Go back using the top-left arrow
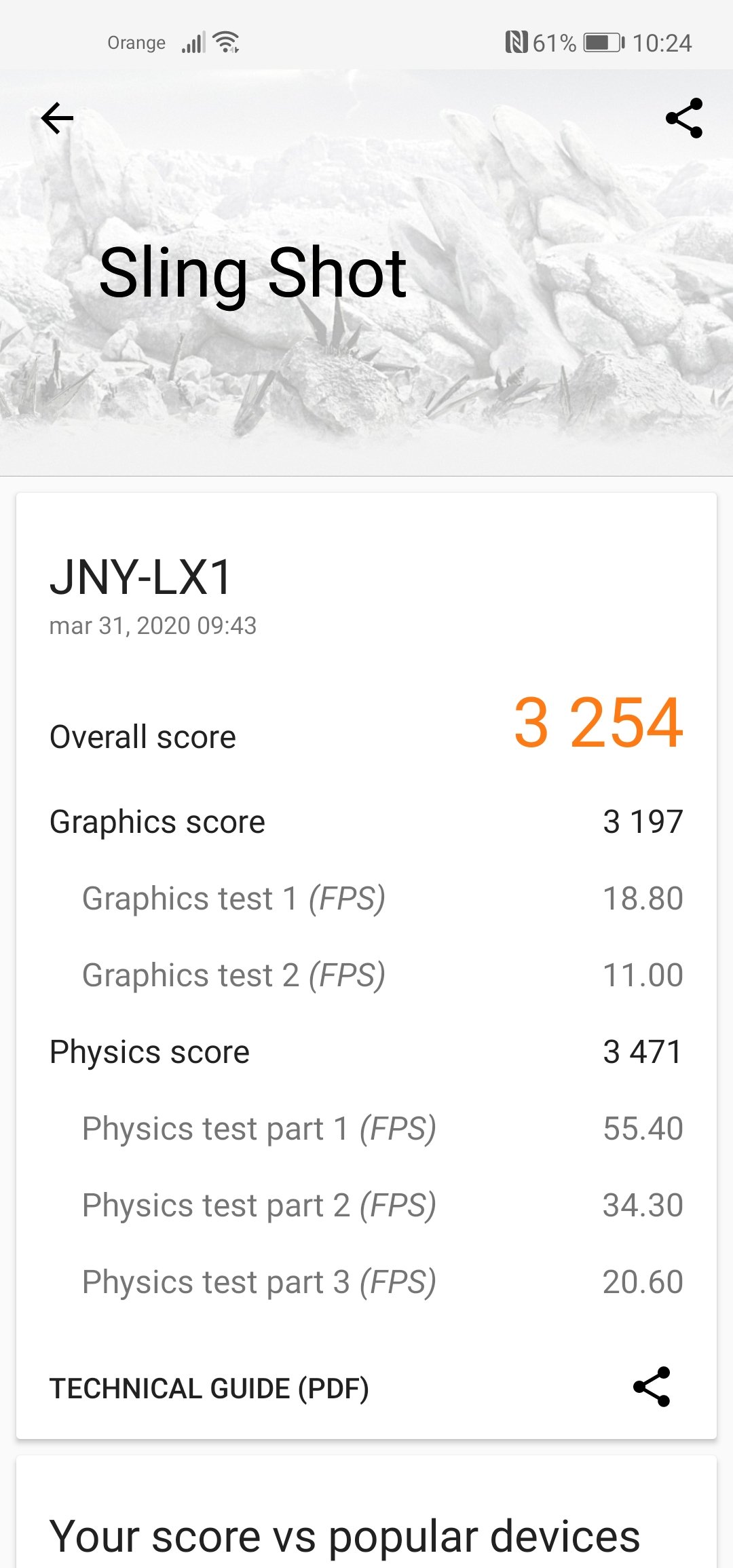Image resolution: width=733 pixels, height=1568 pixels. 57,119
